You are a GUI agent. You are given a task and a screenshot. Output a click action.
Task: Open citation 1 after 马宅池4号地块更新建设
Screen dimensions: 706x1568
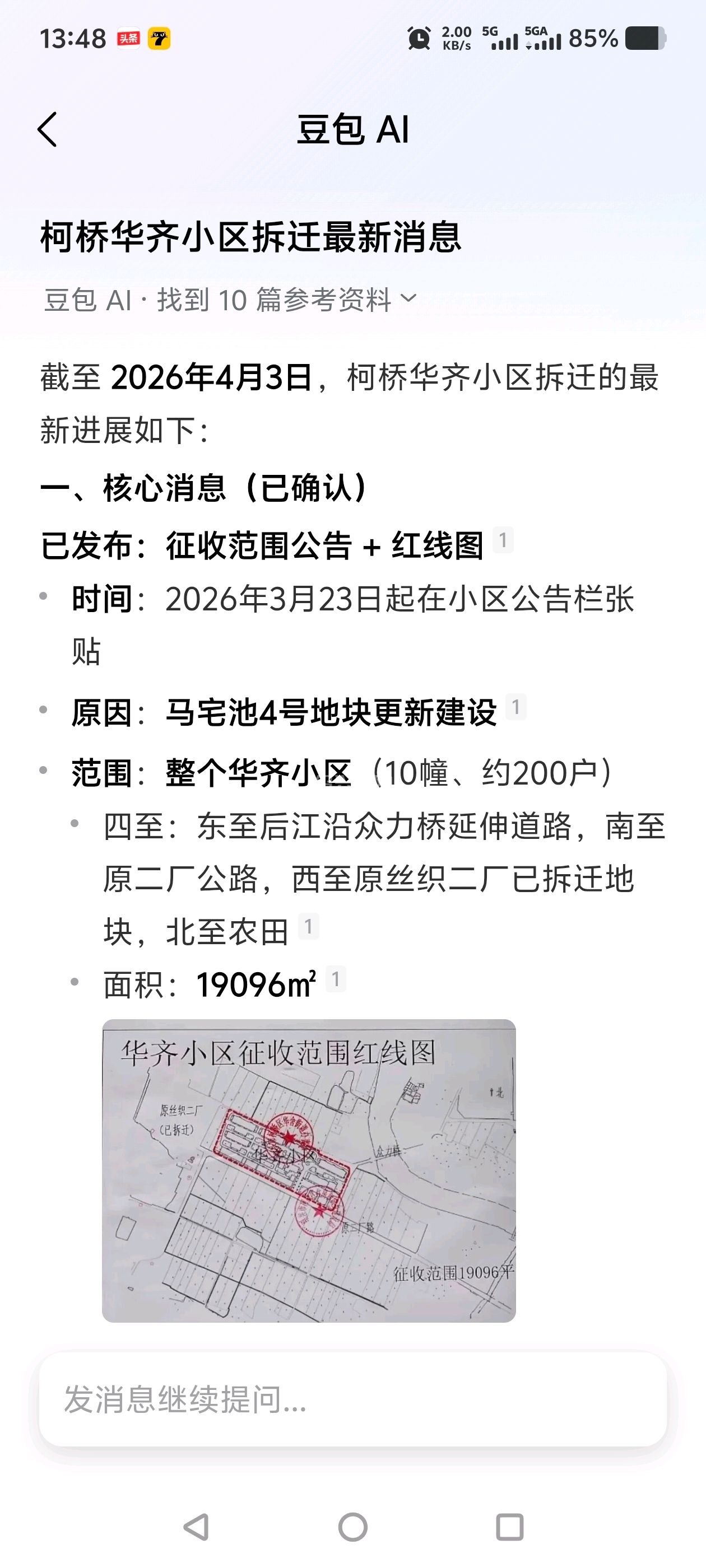point(516,707)
